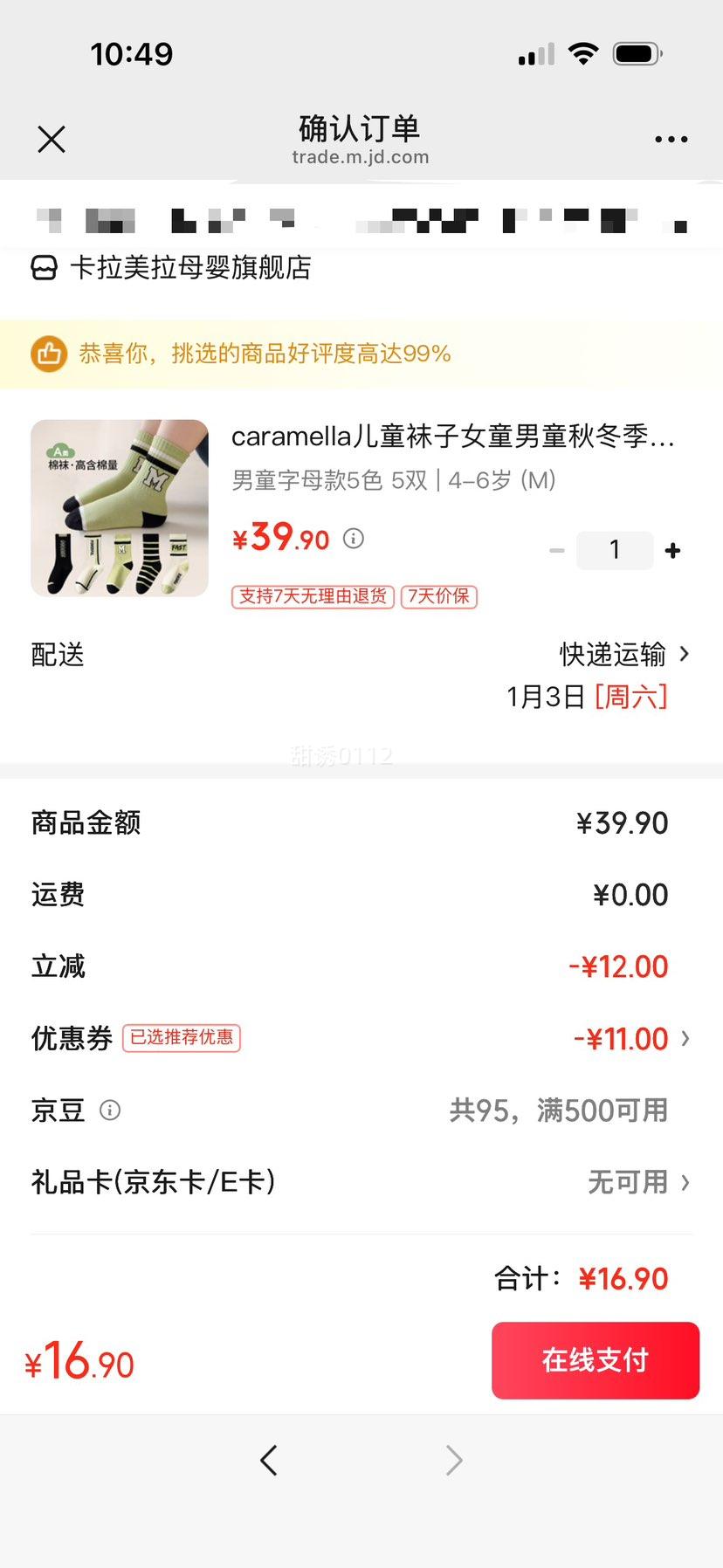Click the 7天价保 price protection tag
This screenshot has width=723, height=1568.
click(x=438, y=596)
